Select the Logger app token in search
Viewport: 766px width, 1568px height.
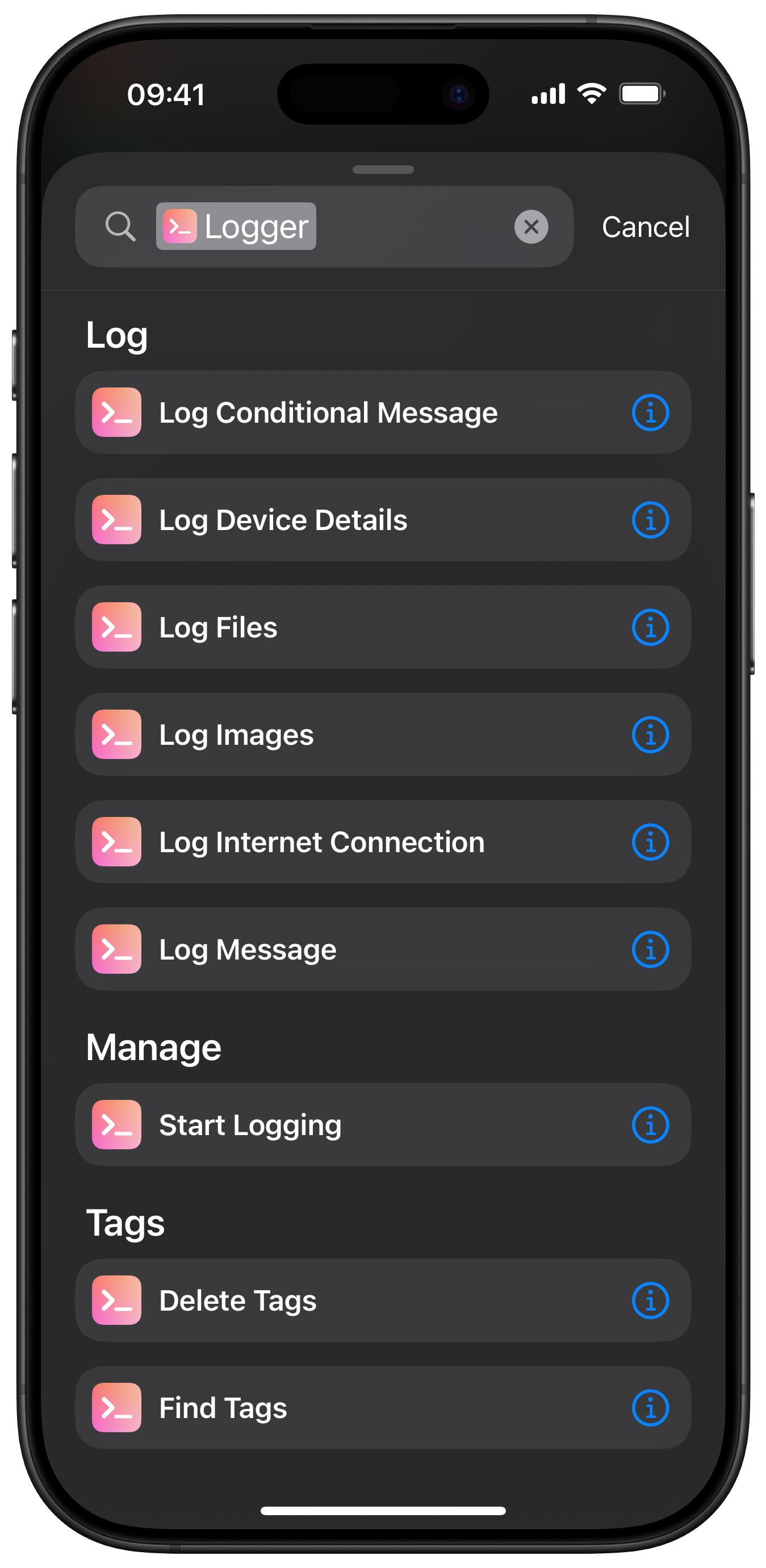click(x=236, y=227)
